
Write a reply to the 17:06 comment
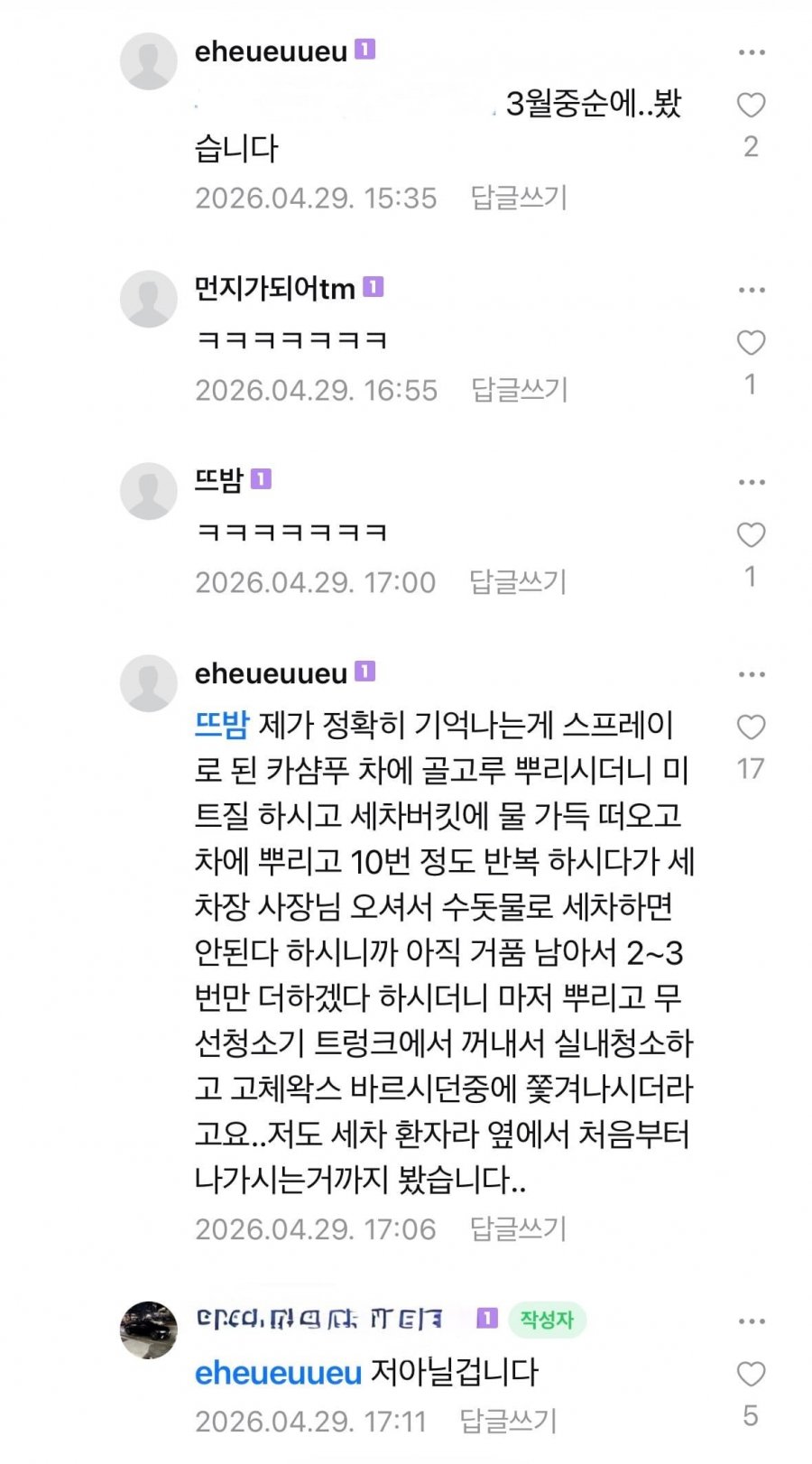pyautogui.click(x=518, y=1229)
